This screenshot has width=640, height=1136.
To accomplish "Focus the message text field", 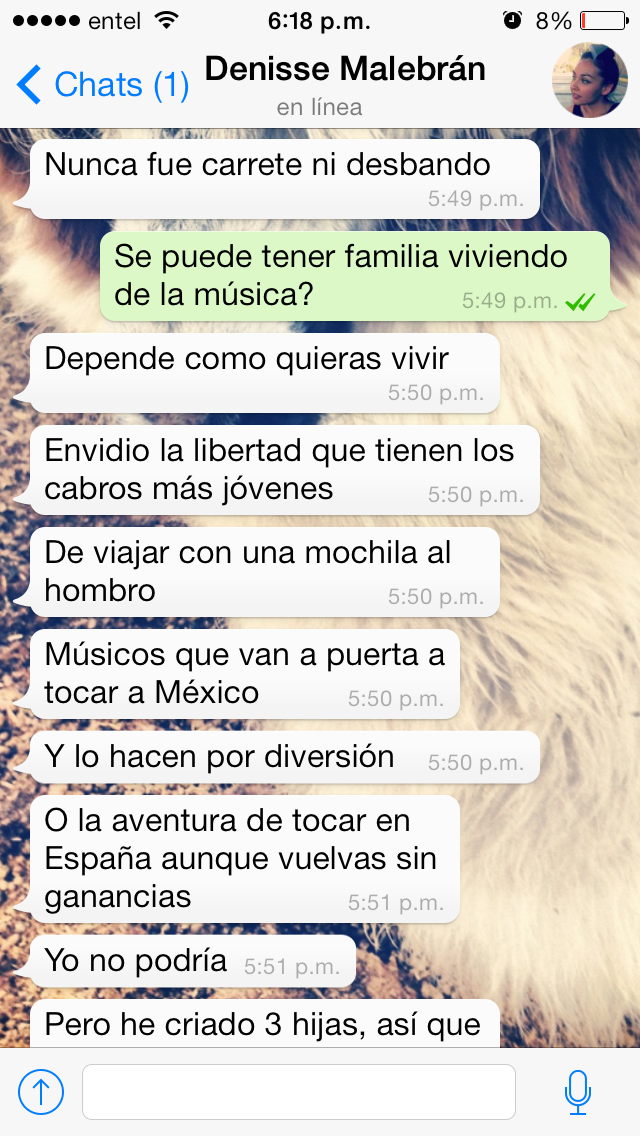I will [298, 1091].
